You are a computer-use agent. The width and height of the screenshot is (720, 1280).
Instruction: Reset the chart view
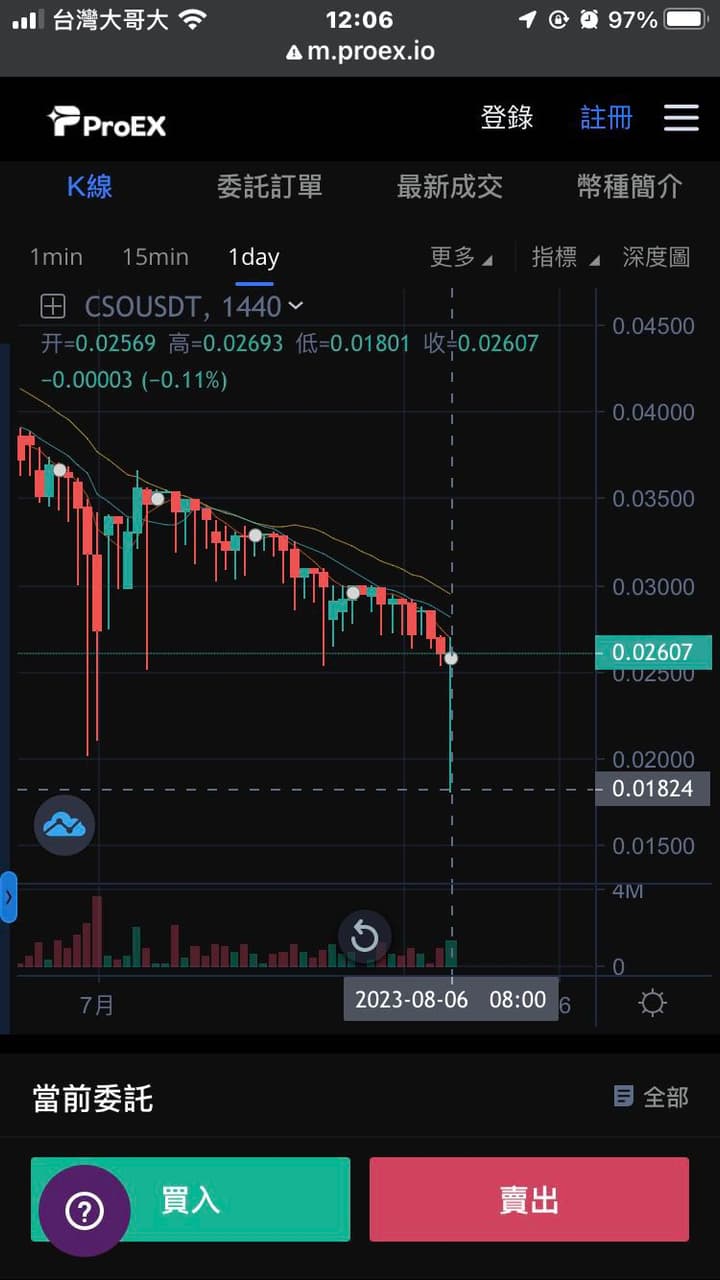364,937
